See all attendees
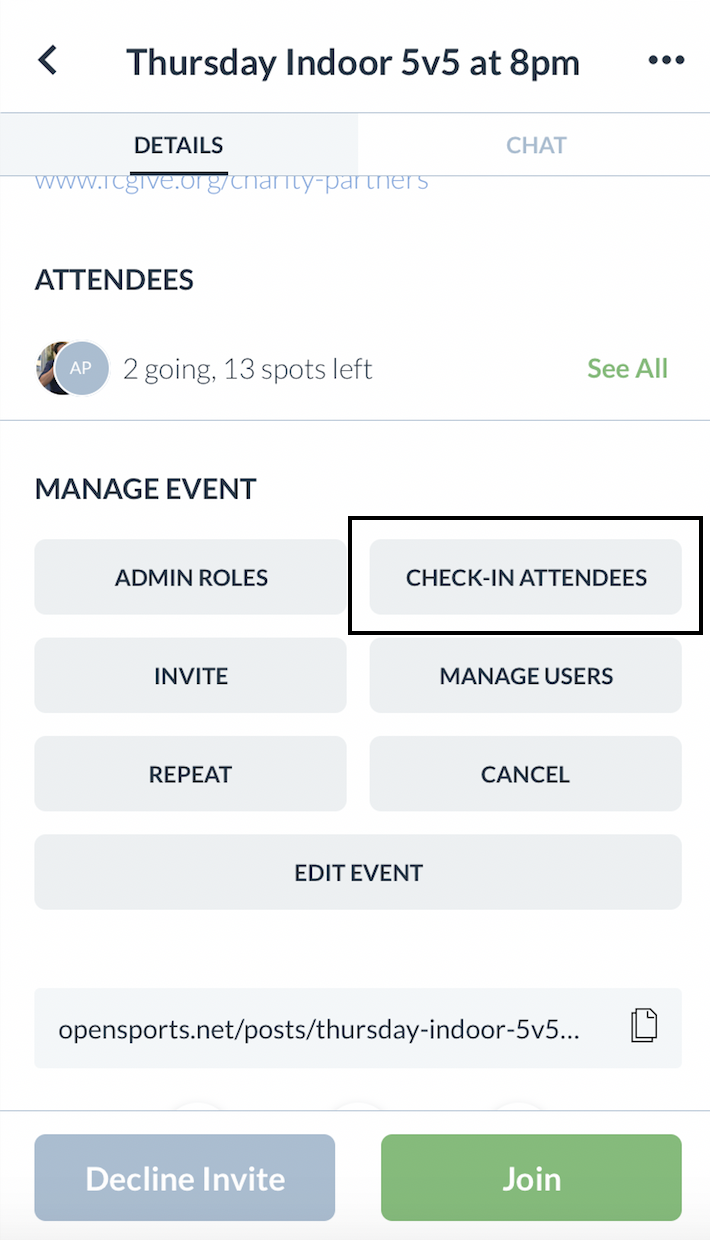710x1240 pixels. point(627,368)
